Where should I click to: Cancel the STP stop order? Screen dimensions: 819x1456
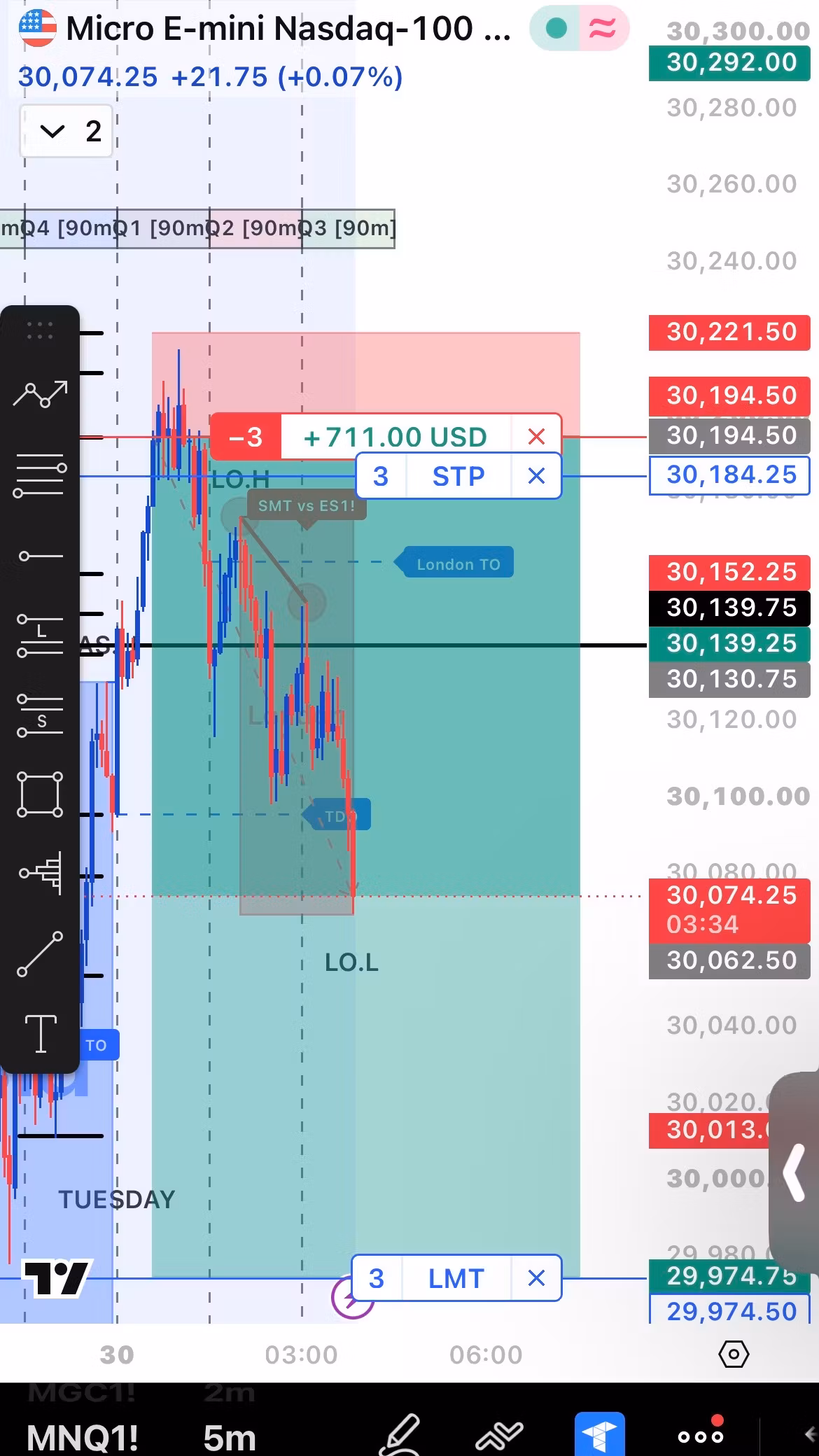tap(536, 476)
